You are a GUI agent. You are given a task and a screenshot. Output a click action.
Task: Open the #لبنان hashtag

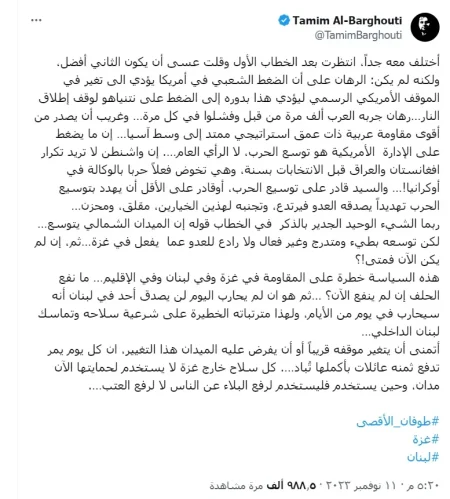[423, 457]
